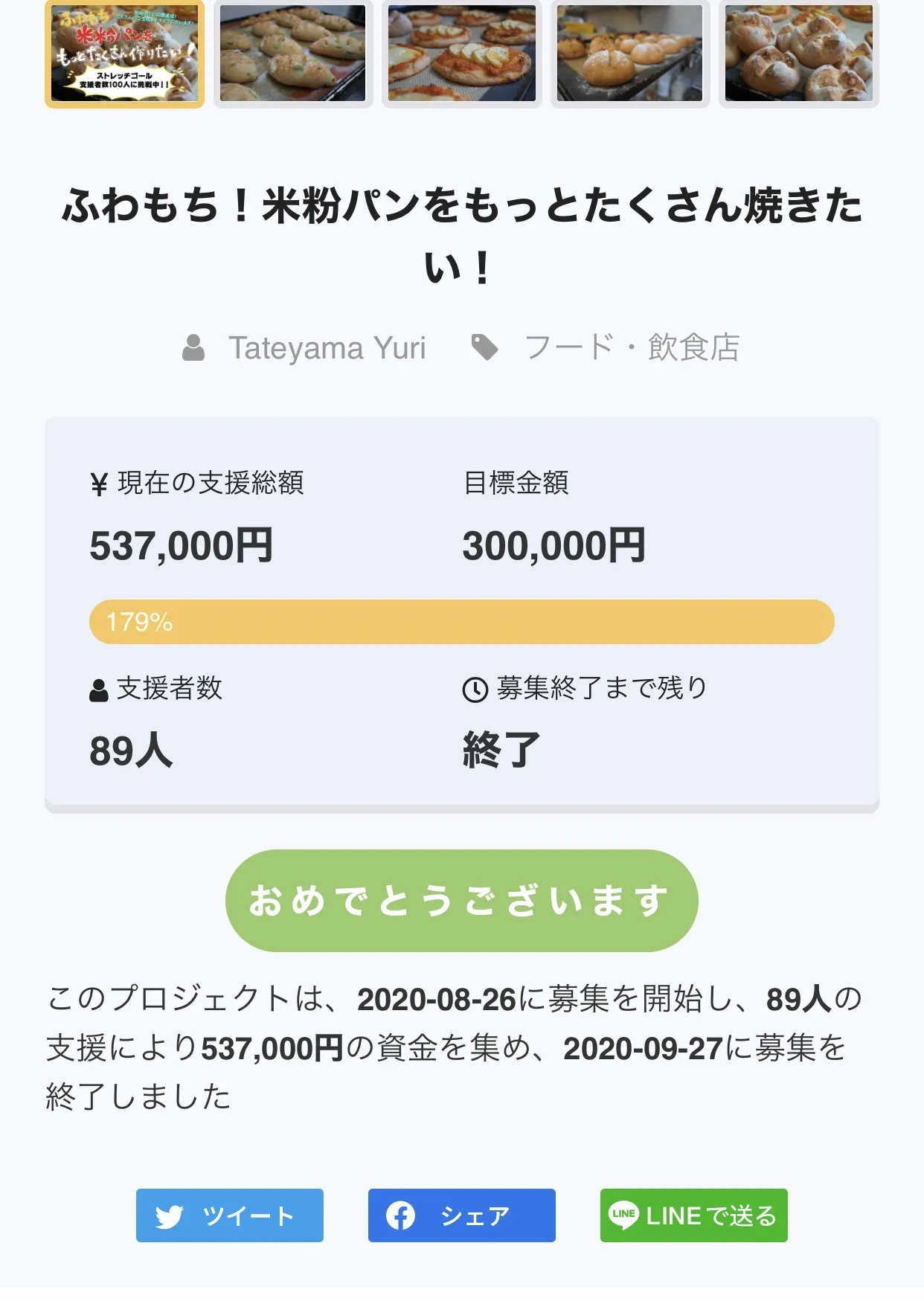View the second bread photo thumbnail
The image size is (924, 1301).
293,54
